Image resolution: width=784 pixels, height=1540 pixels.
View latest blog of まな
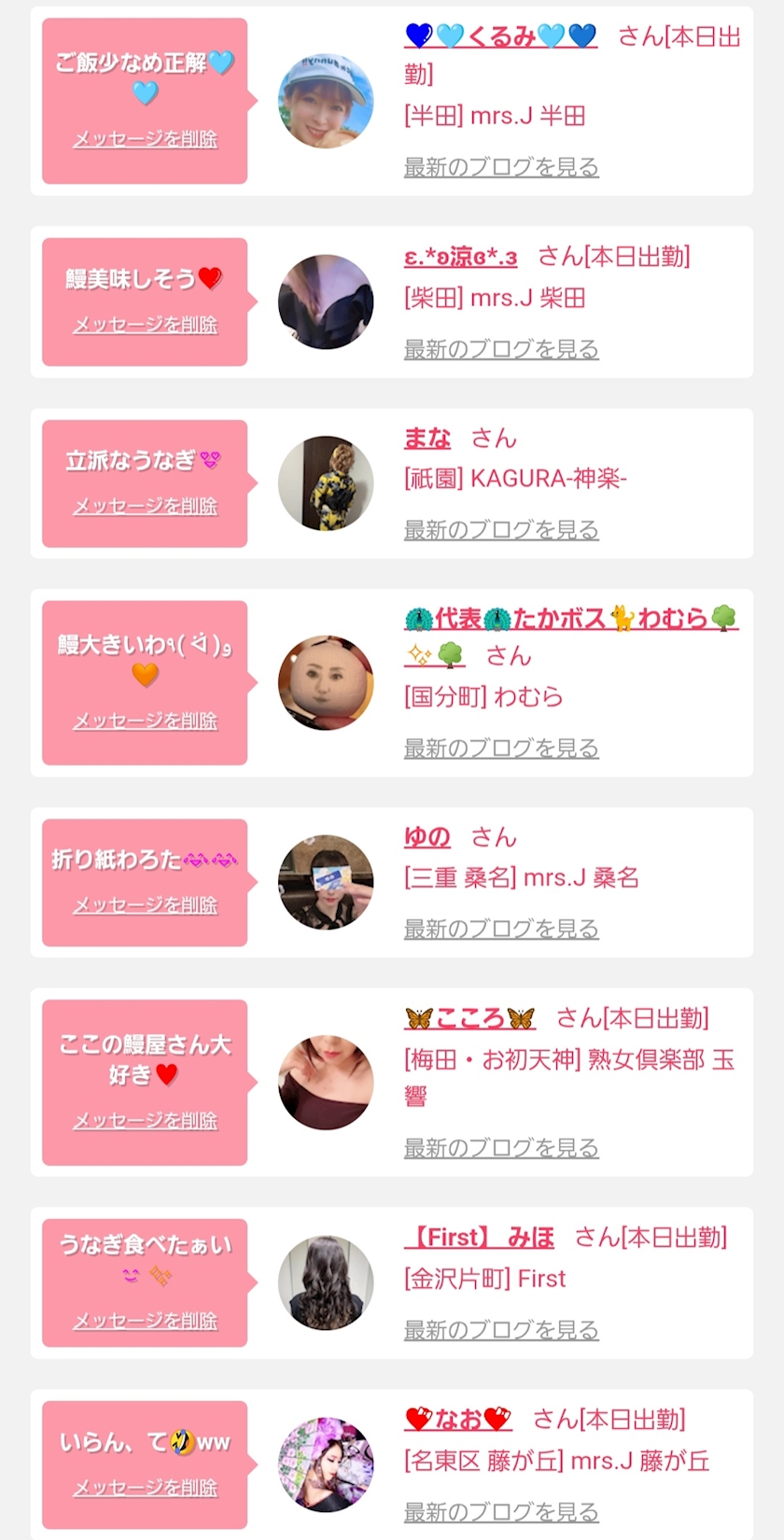(501, 530)
